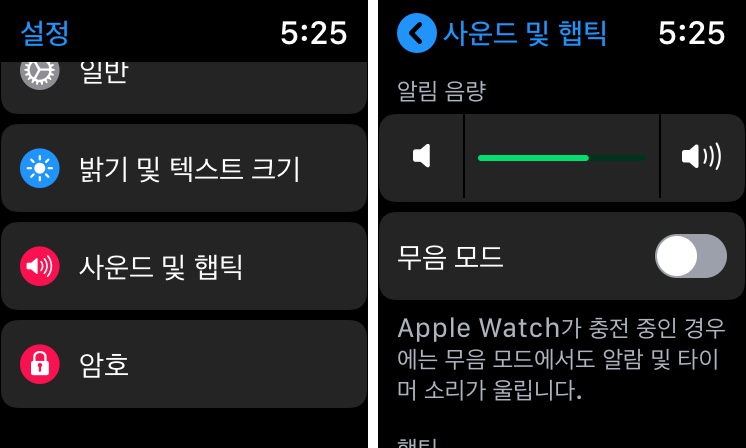The width and height of the screenshot is (746, 448).
Task: Raise the alert volume
Action: coord(700,156)
